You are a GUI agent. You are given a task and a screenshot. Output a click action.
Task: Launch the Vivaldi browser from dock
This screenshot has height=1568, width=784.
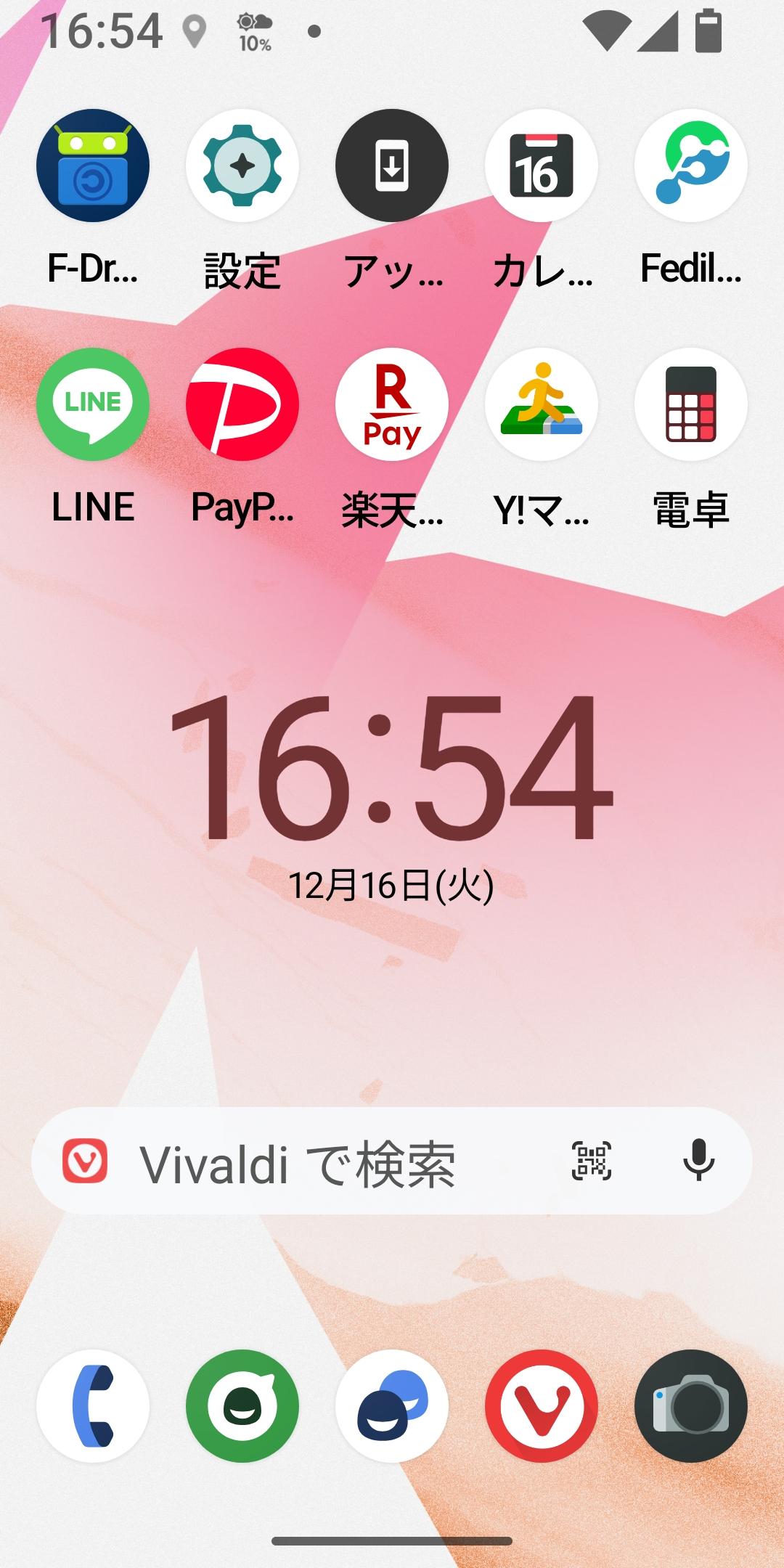pyautogui.click(x=542, y=1406)
